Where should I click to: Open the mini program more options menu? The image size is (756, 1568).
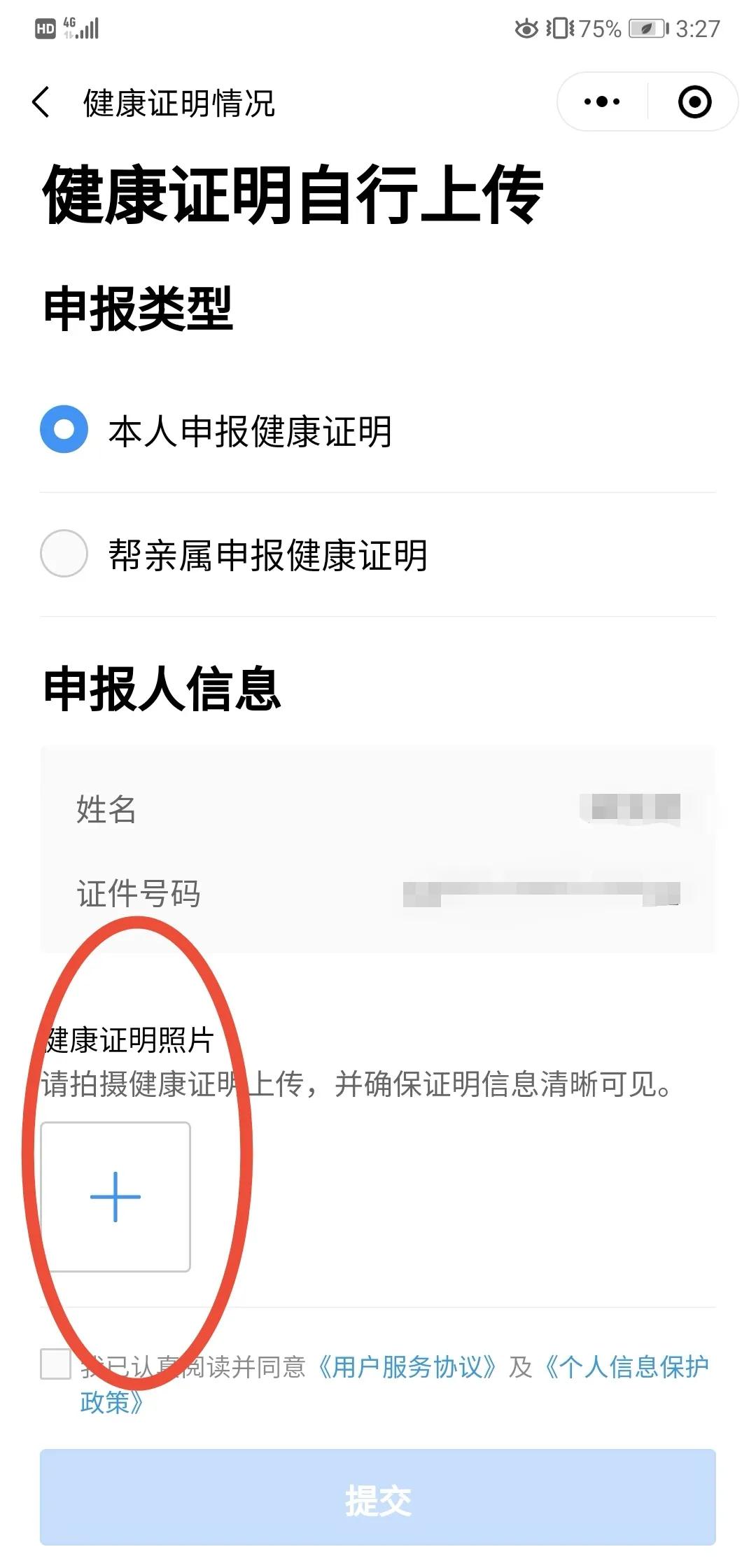[x=602, y=102]
